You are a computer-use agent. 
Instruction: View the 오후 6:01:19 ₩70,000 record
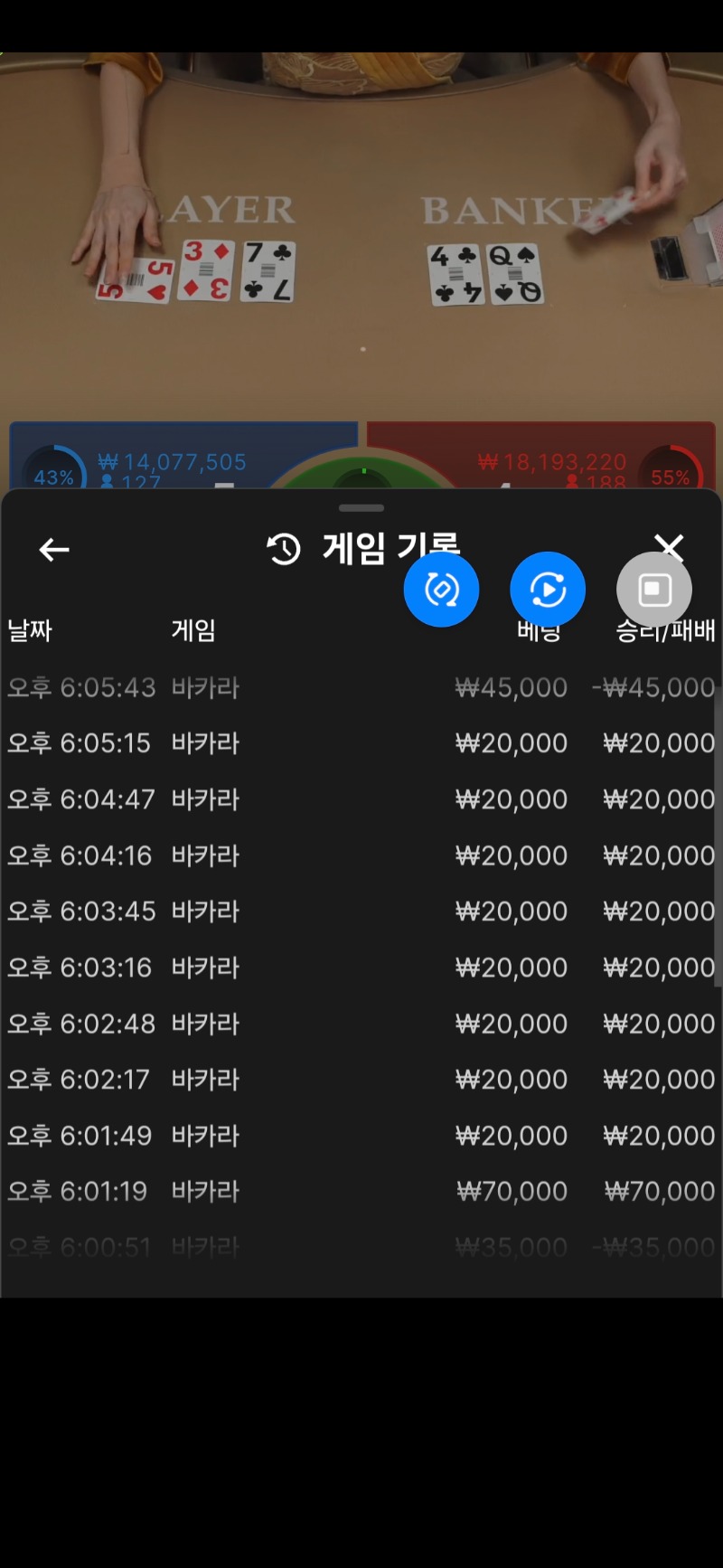[360, 1192]
